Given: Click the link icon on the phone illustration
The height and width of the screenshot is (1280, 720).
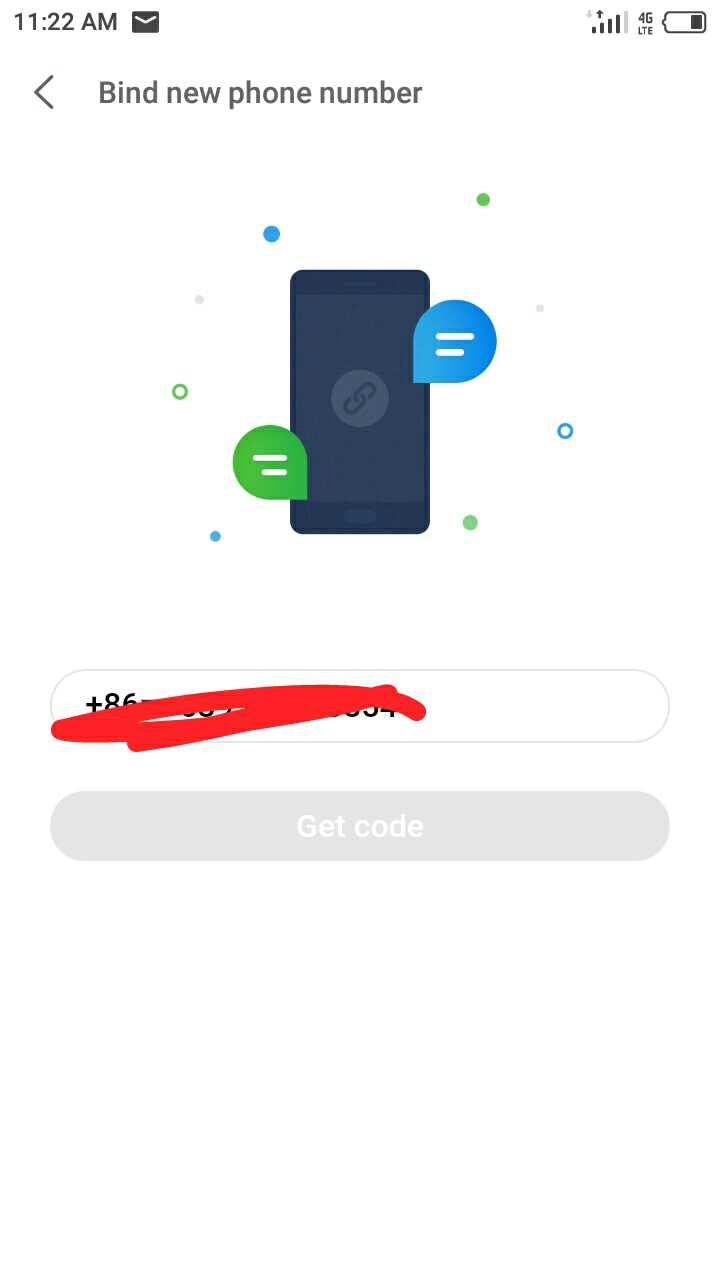Looking at the screenshot, I should click(x=360, y=398).
